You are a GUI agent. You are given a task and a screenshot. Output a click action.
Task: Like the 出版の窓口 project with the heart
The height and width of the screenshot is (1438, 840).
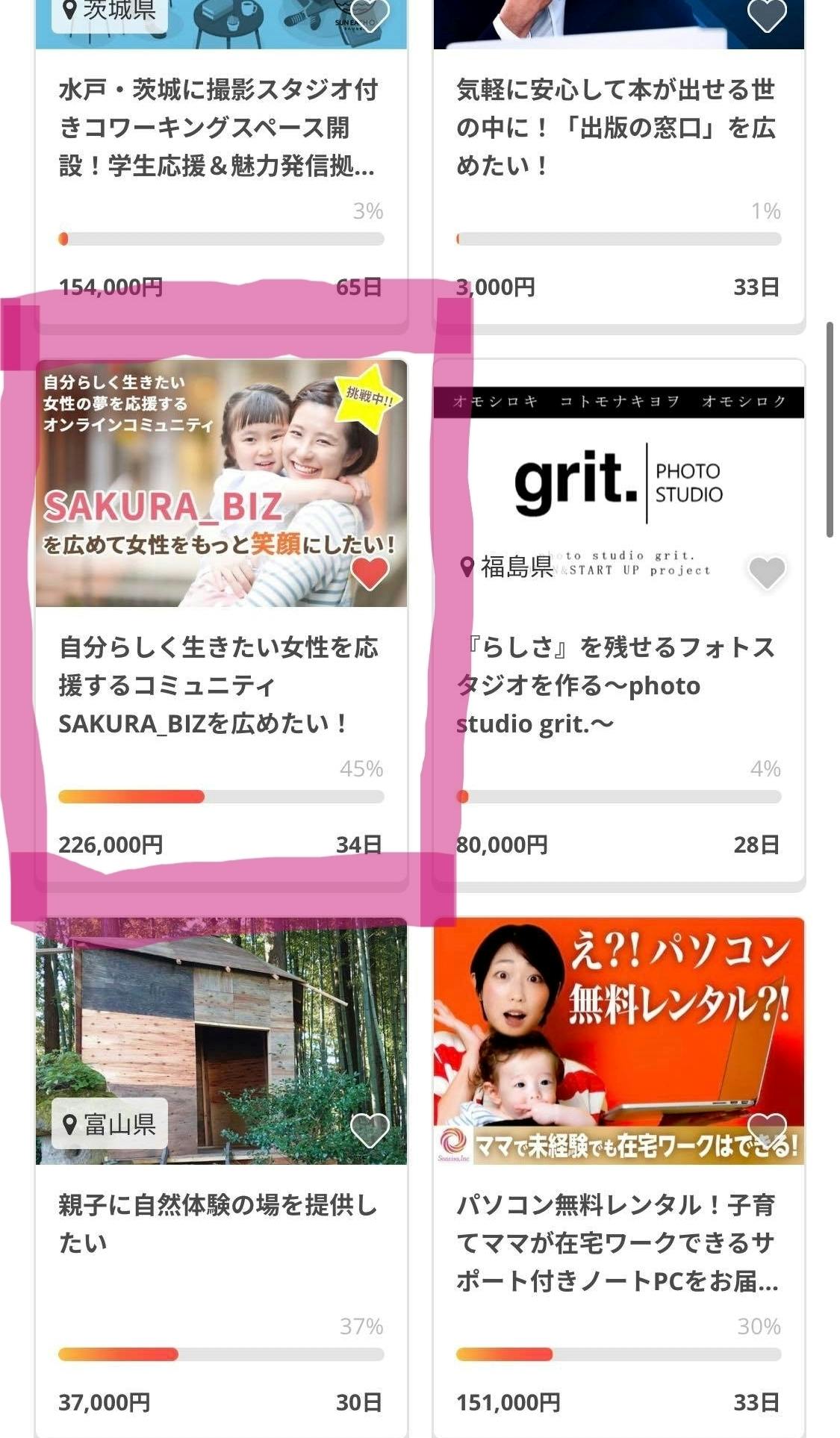[767, 15]
